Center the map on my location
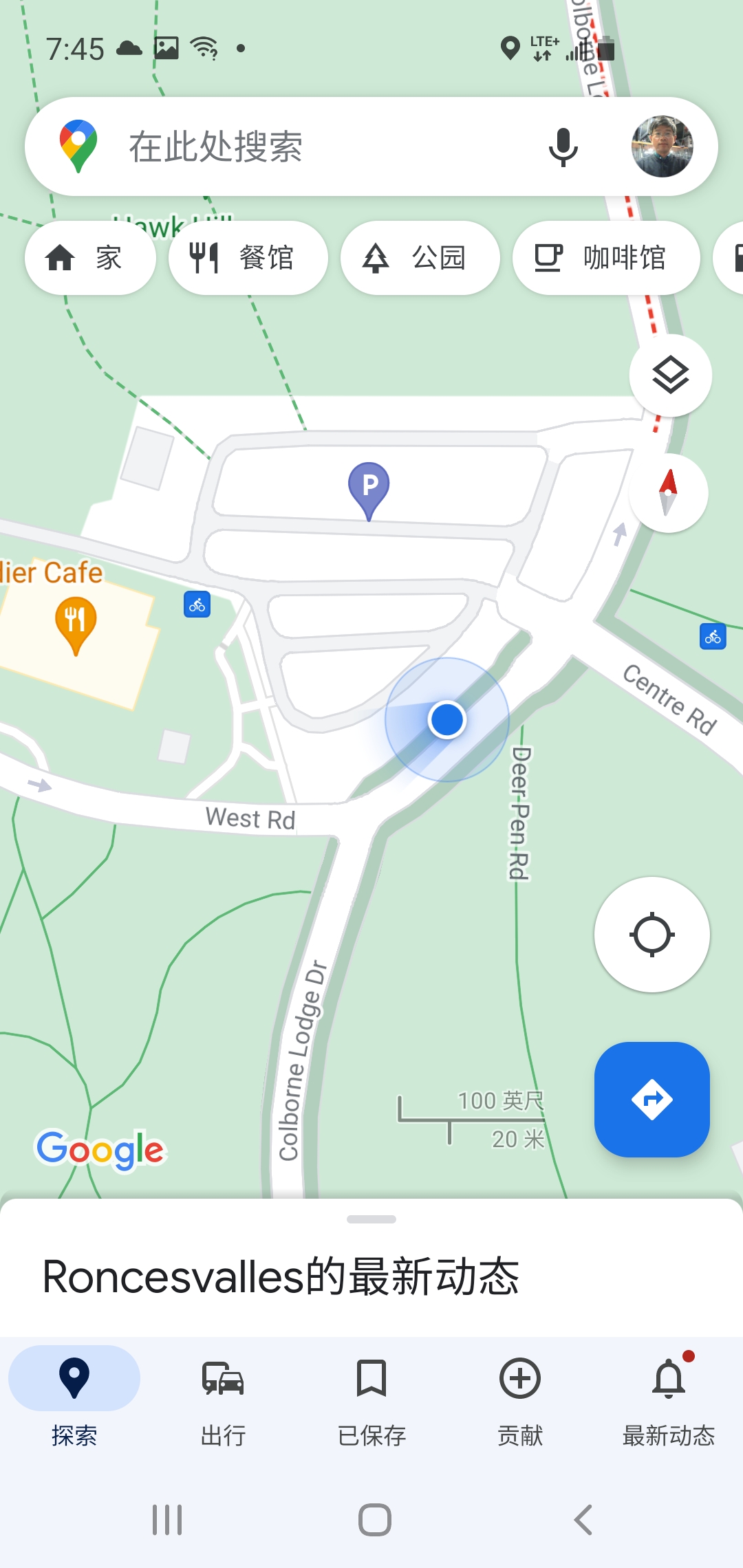Image resolution: width=743 pixels, height=1568 pixels. (652, 935)
